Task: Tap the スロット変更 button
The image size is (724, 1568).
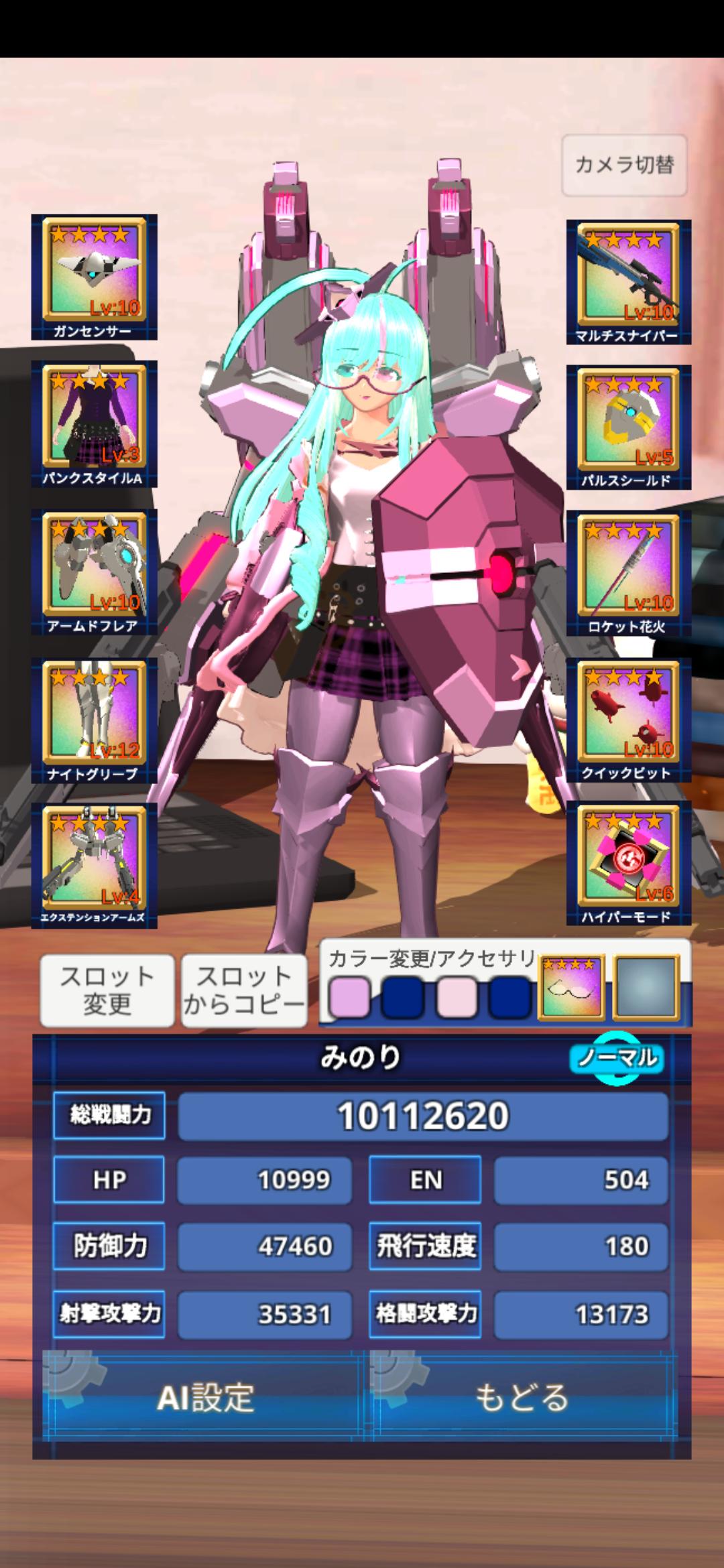Action: tap(107, 990)
